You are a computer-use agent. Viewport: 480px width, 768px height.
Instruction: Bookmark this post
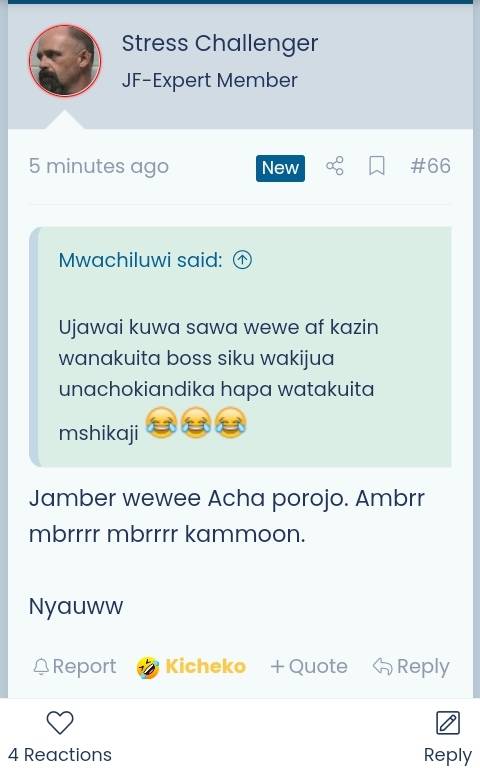[377, 166]
